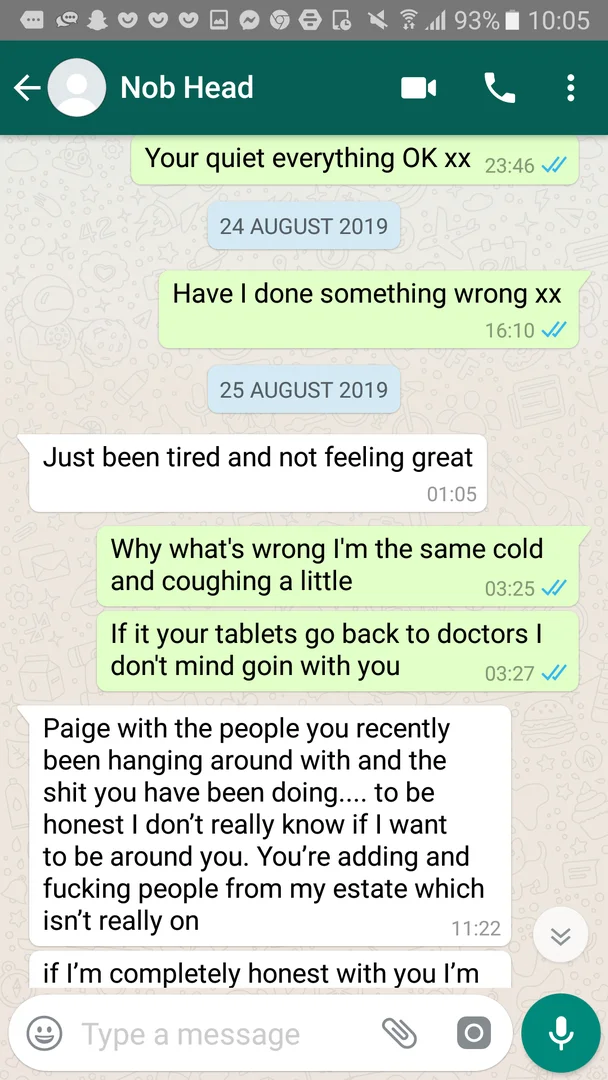Start a voice call with Nob Head

(500, 88)
